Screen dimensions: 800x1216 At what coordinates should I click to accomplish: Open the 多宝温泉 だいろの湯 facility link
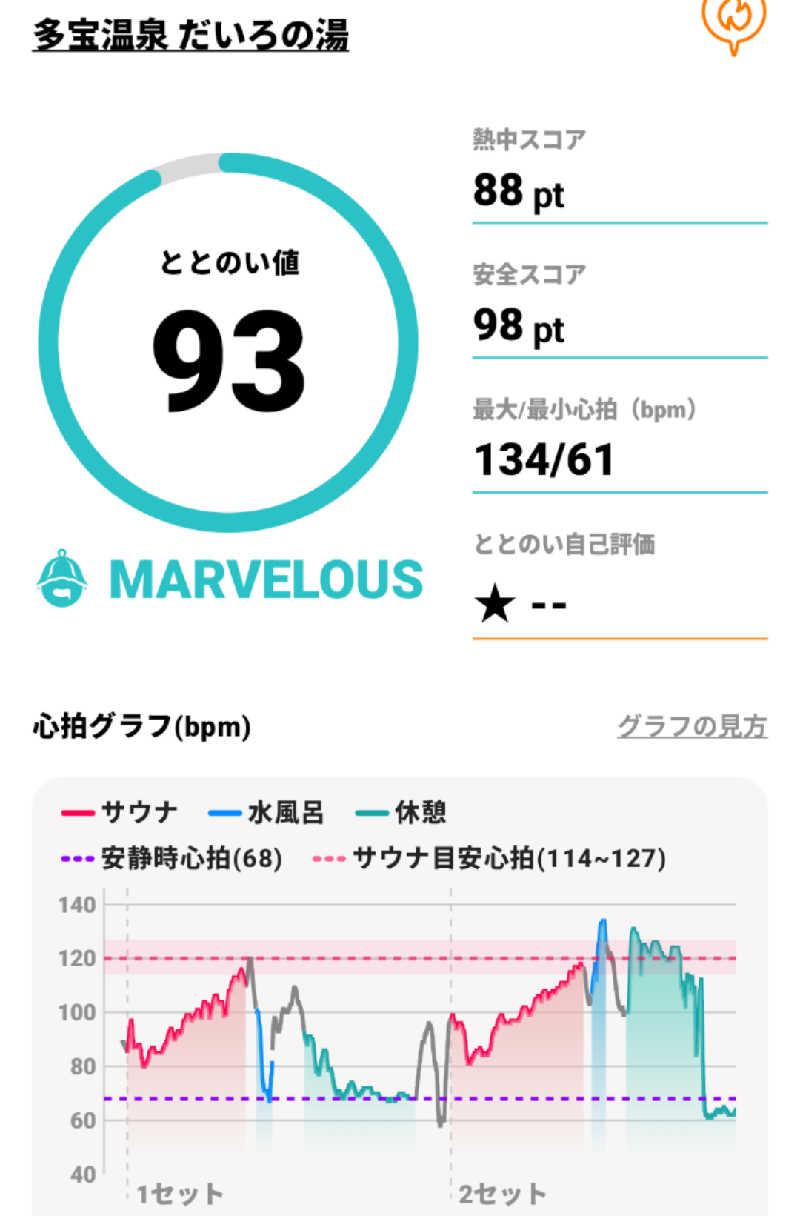tap(191, 36)
